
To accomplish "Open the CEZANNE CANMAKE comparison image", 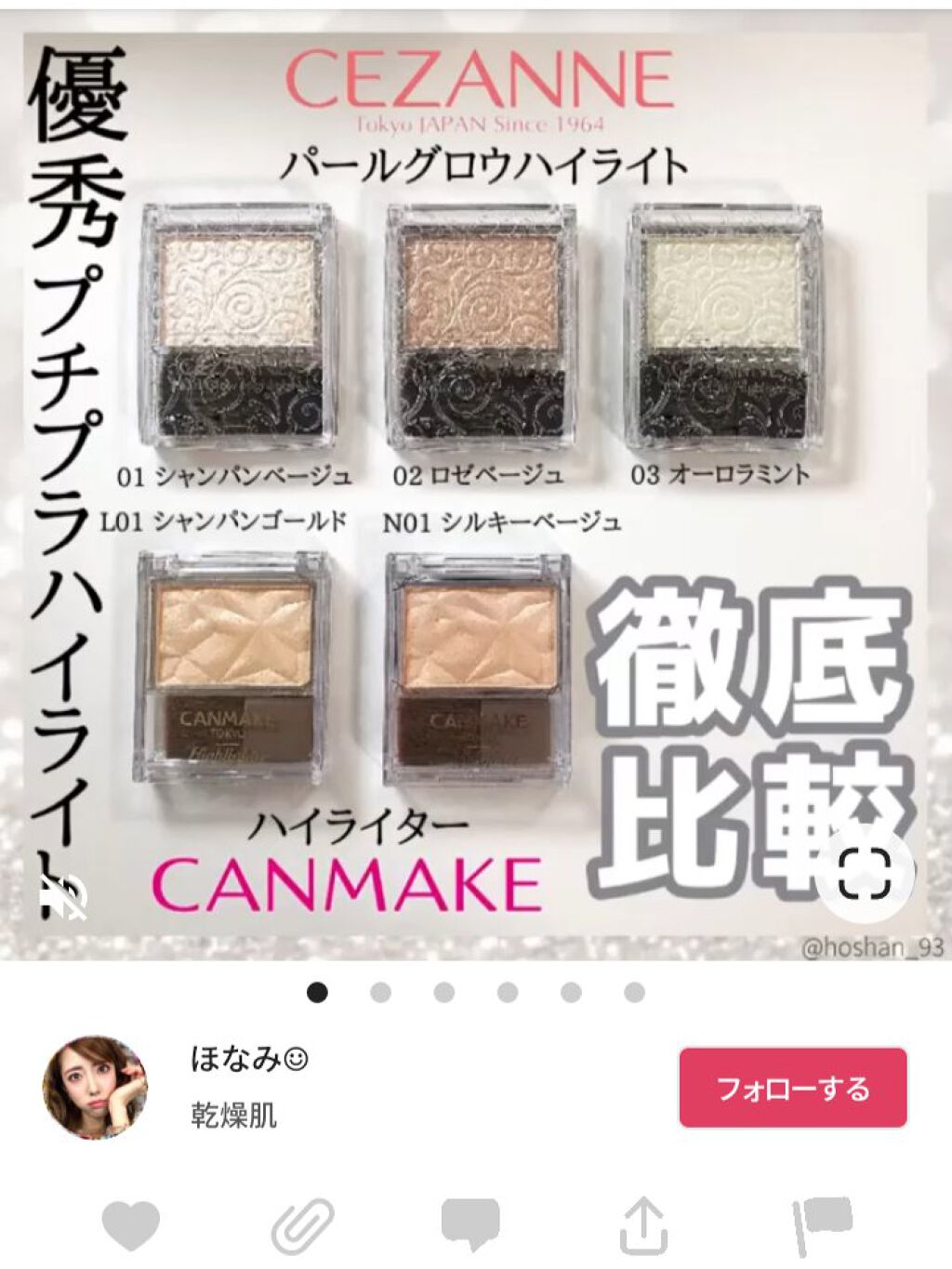I will [476, 483].
